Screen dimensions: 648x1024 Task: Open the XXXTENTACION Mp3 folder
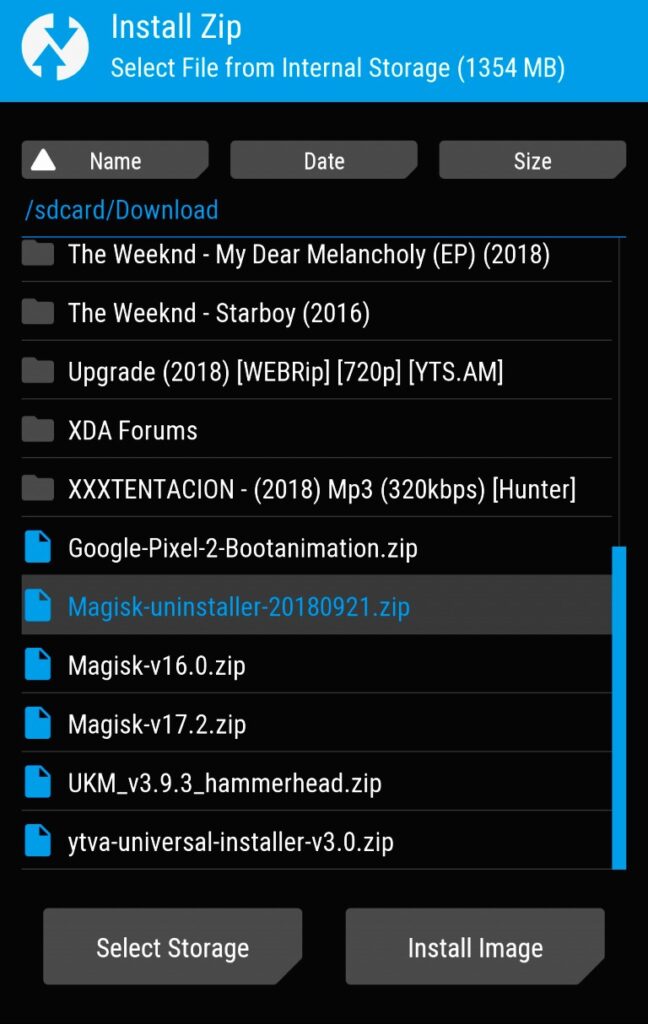point(321,489)
